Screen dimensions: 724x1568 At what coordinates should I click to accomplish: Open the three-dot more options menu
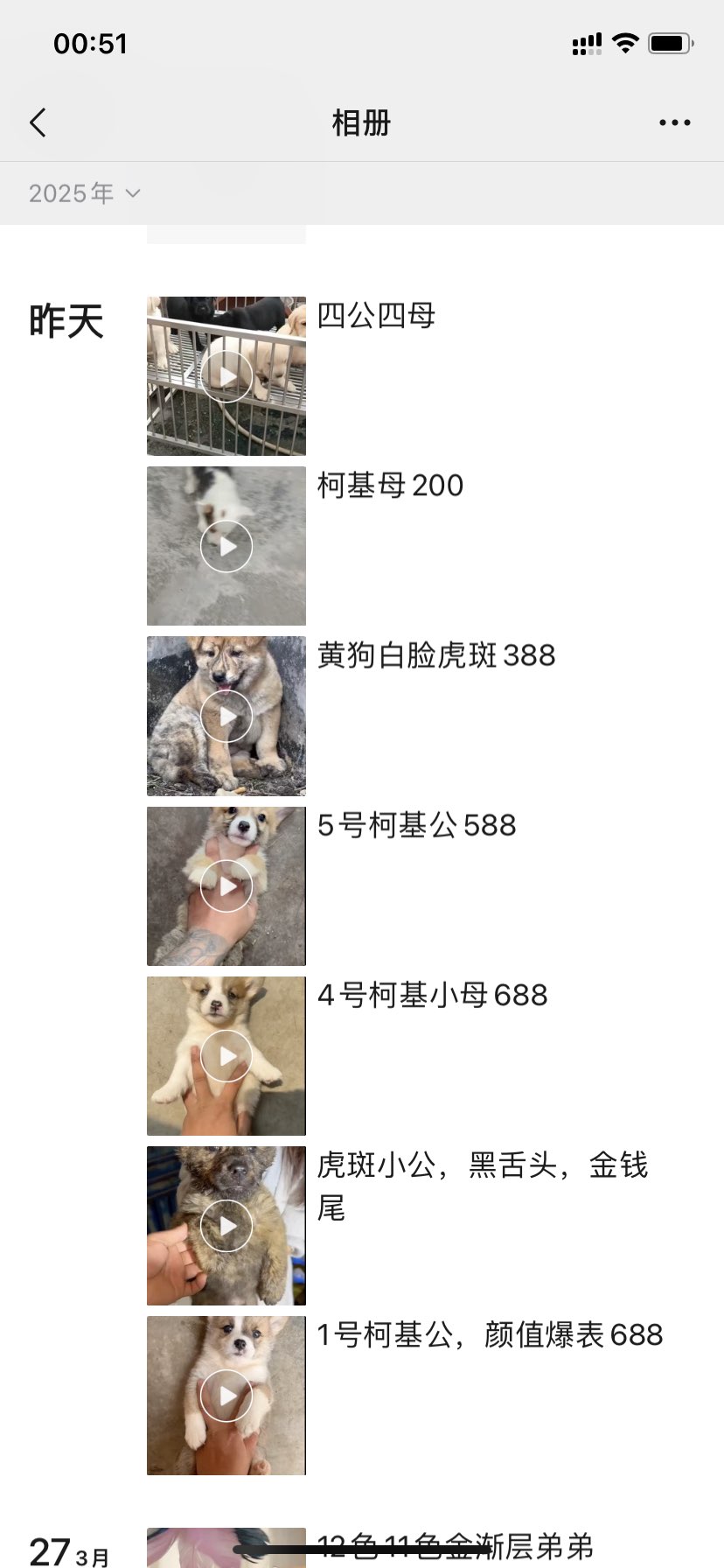(674, 123)
